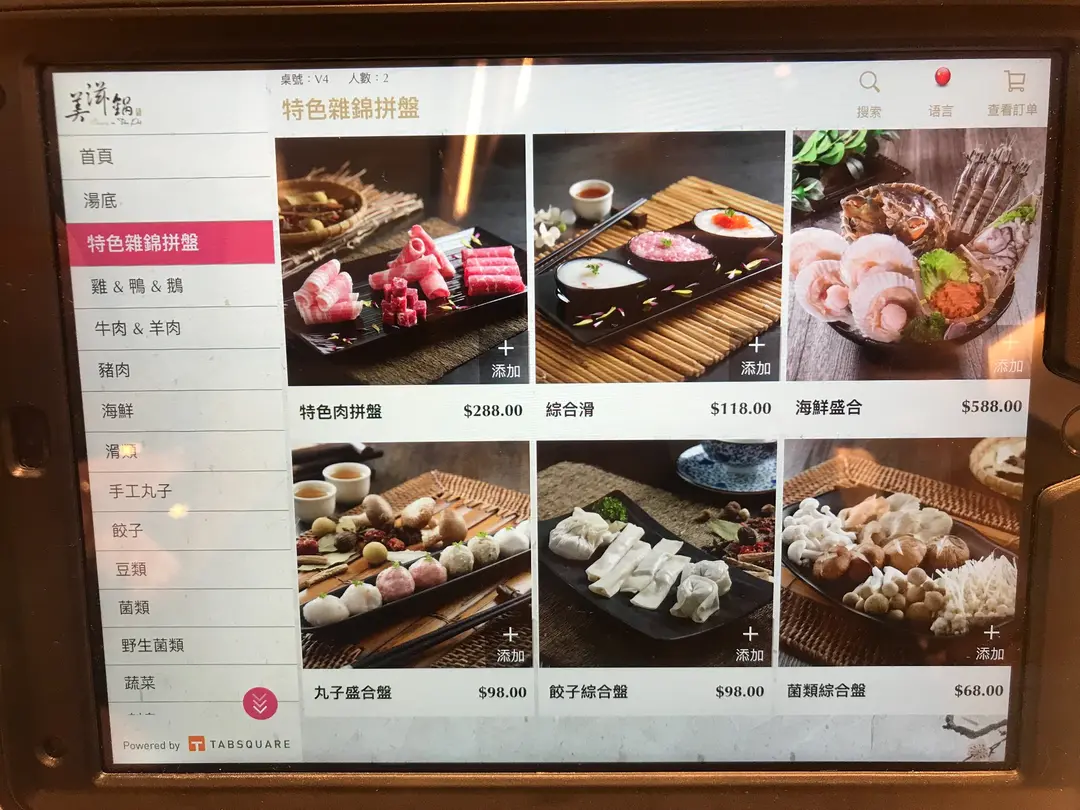Tap the pink scroll-down arrow button
This screenshot has height=810, width=1080.
click(x=260, y=703)
